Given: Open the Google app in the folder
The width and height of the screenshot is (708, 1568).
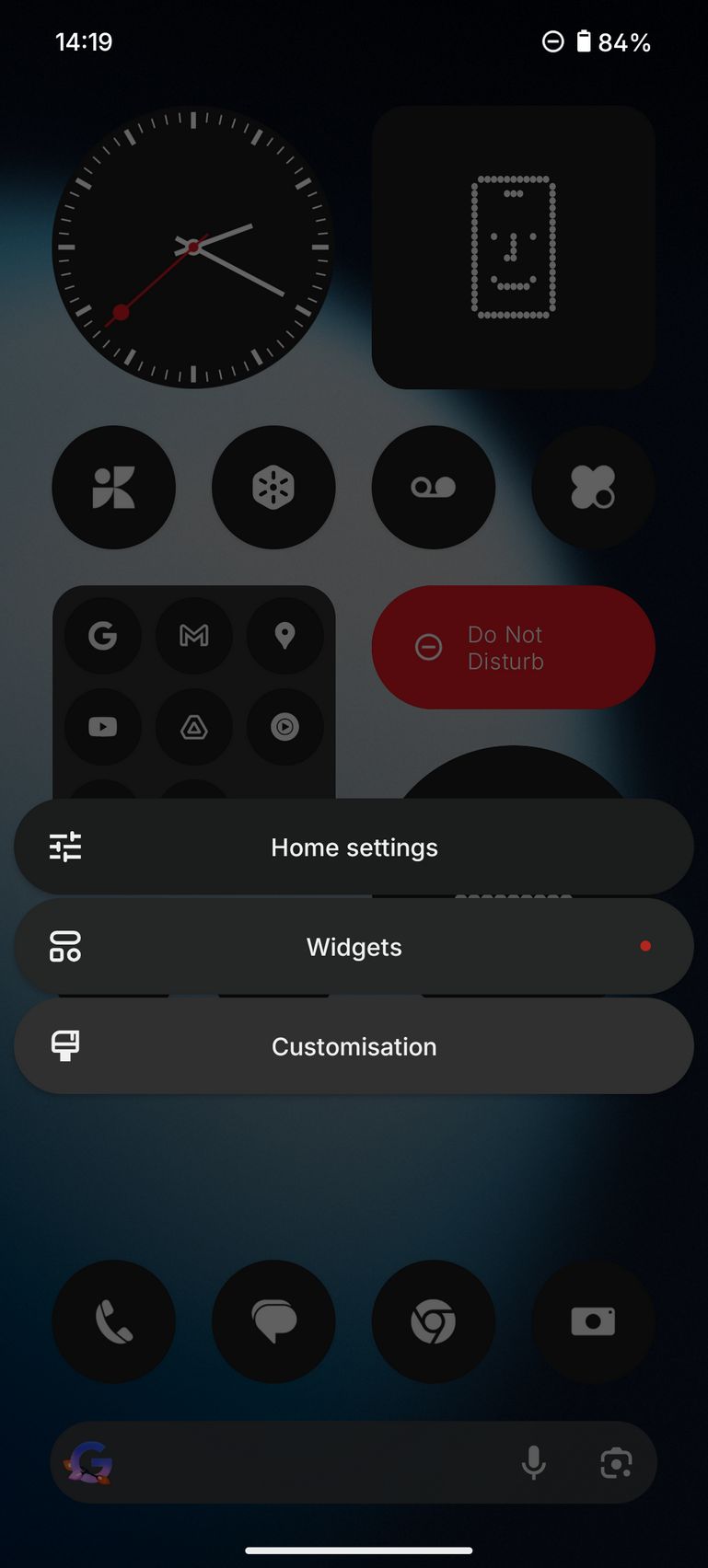Looking at the screenshot, I should tap(103, 635).
